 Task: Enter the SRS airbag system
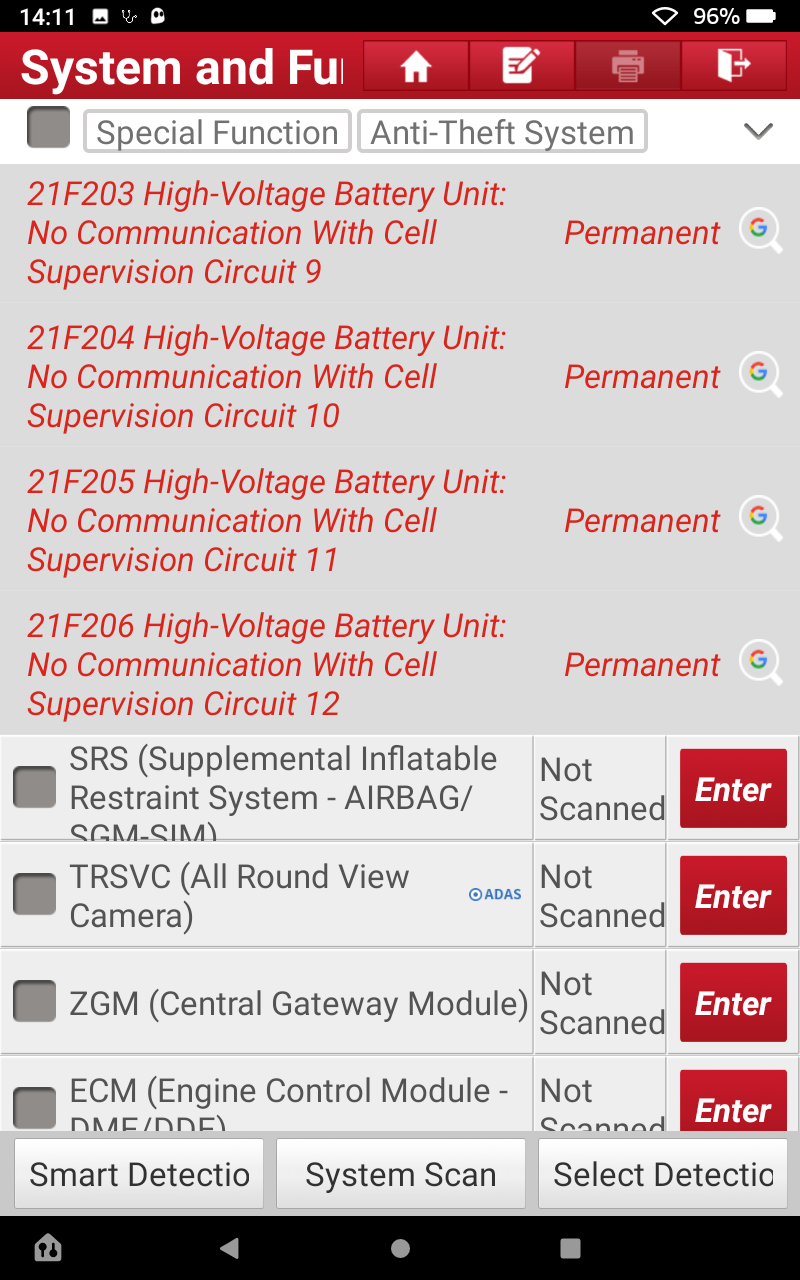tap(733, 789)
